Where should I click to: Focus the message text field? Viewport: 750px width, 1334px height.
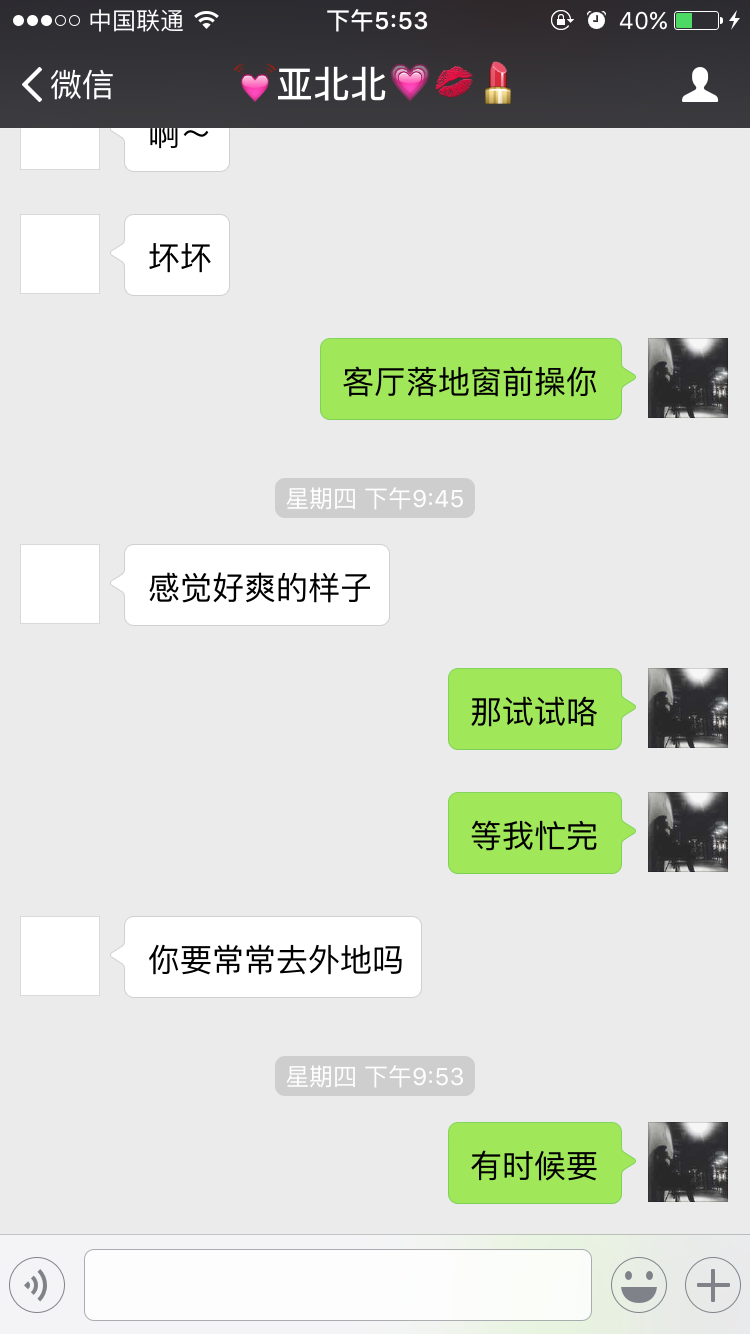[x=338, y=1285]
